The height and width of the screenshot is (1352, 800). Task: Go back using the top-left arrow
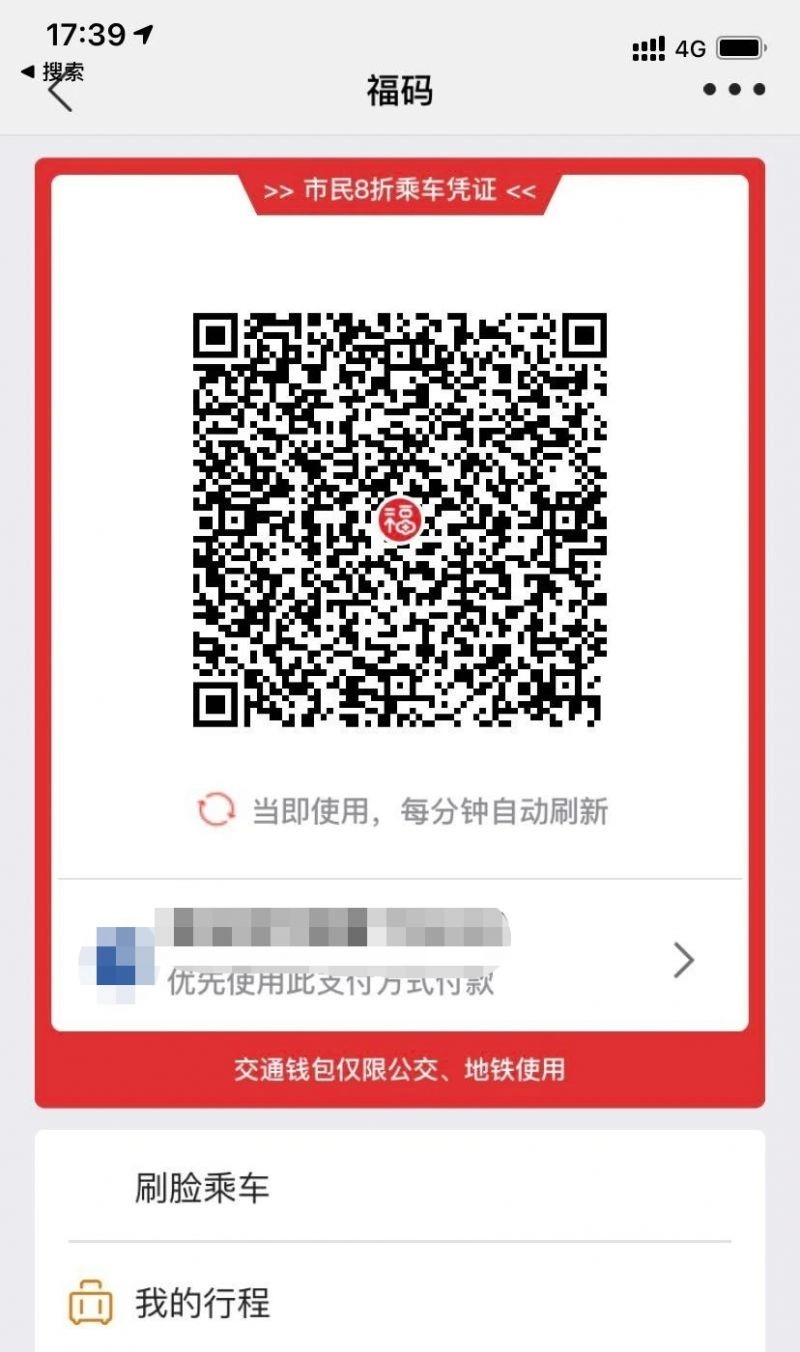pyautogui.click(x=60, y=95)
